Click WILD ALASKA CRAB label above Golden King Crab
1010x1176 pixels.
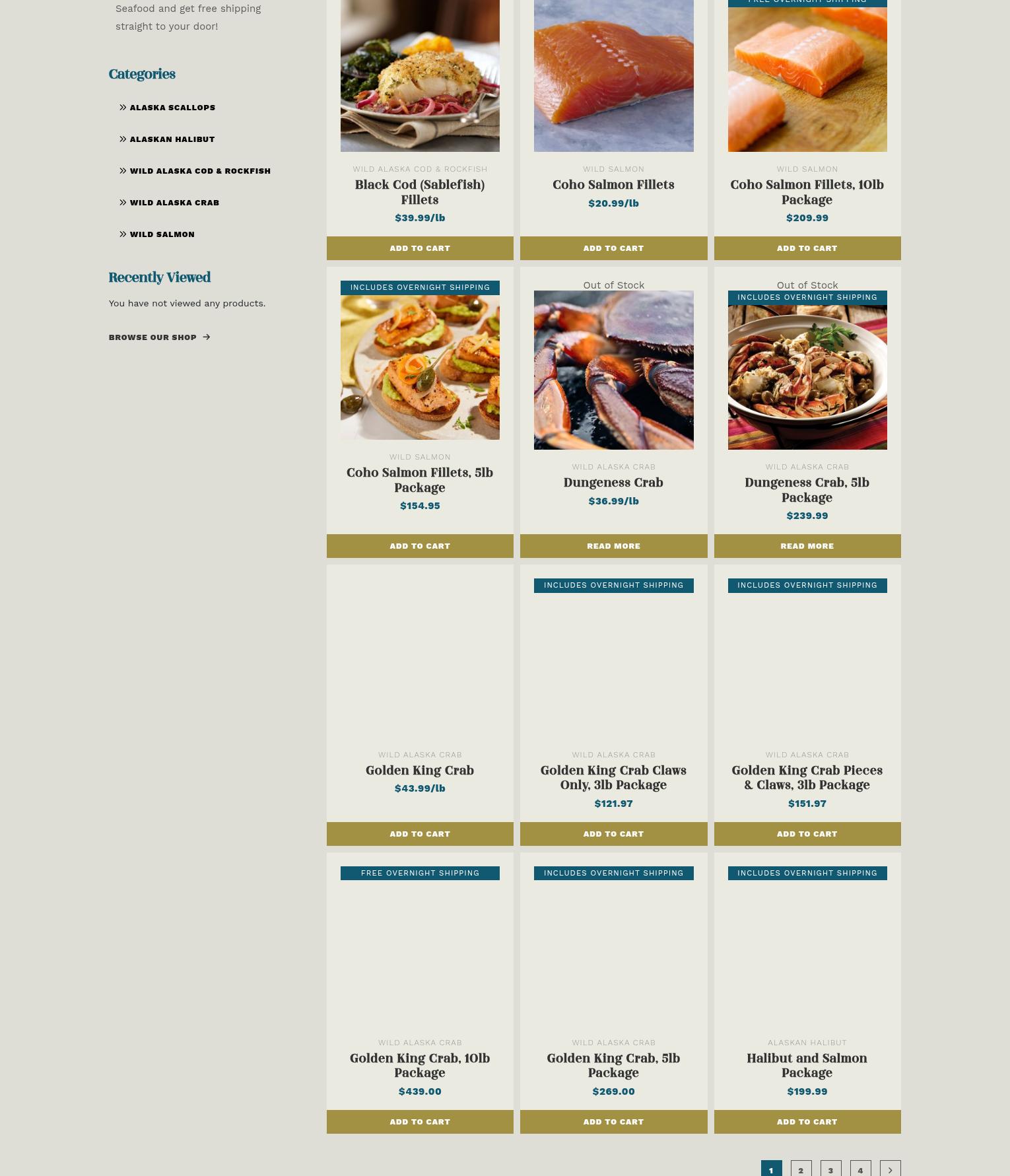tap(420, 754)
